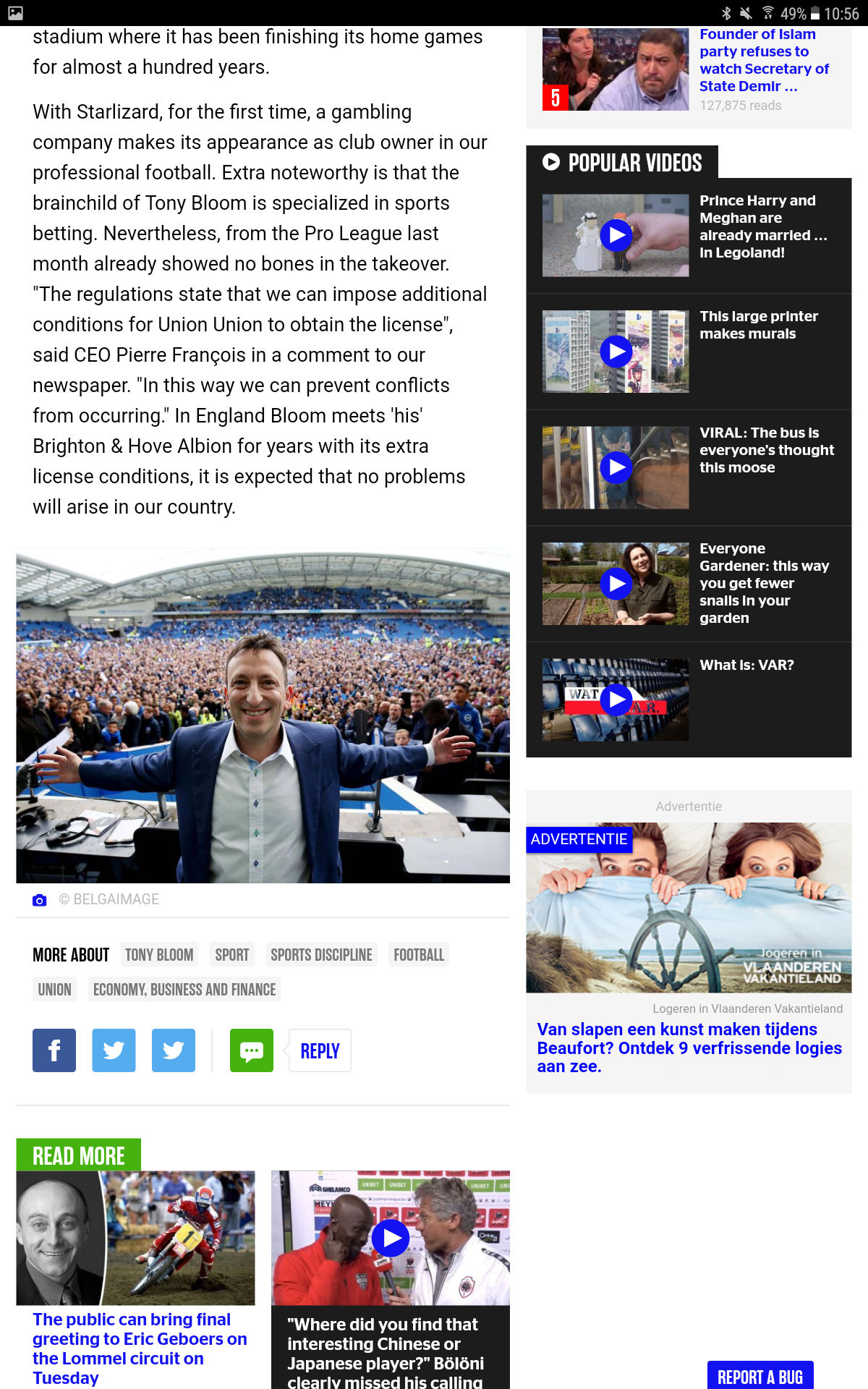
Task: Open the FOOTBALL tag
Action: [419, 955]
